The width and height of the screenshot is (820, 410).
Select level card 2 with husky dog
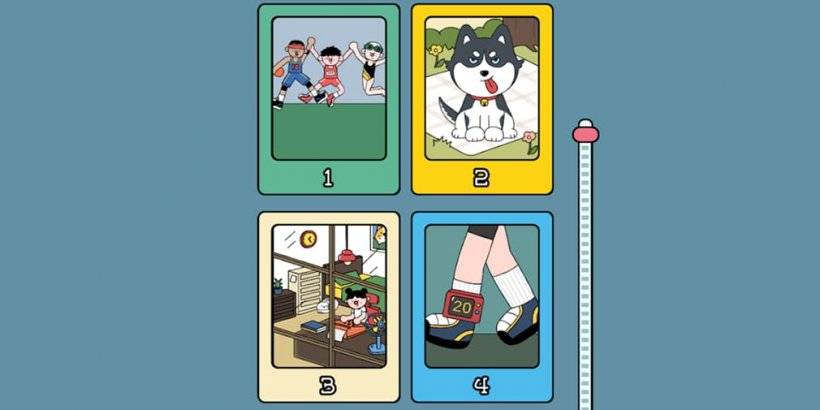[482, 98]
